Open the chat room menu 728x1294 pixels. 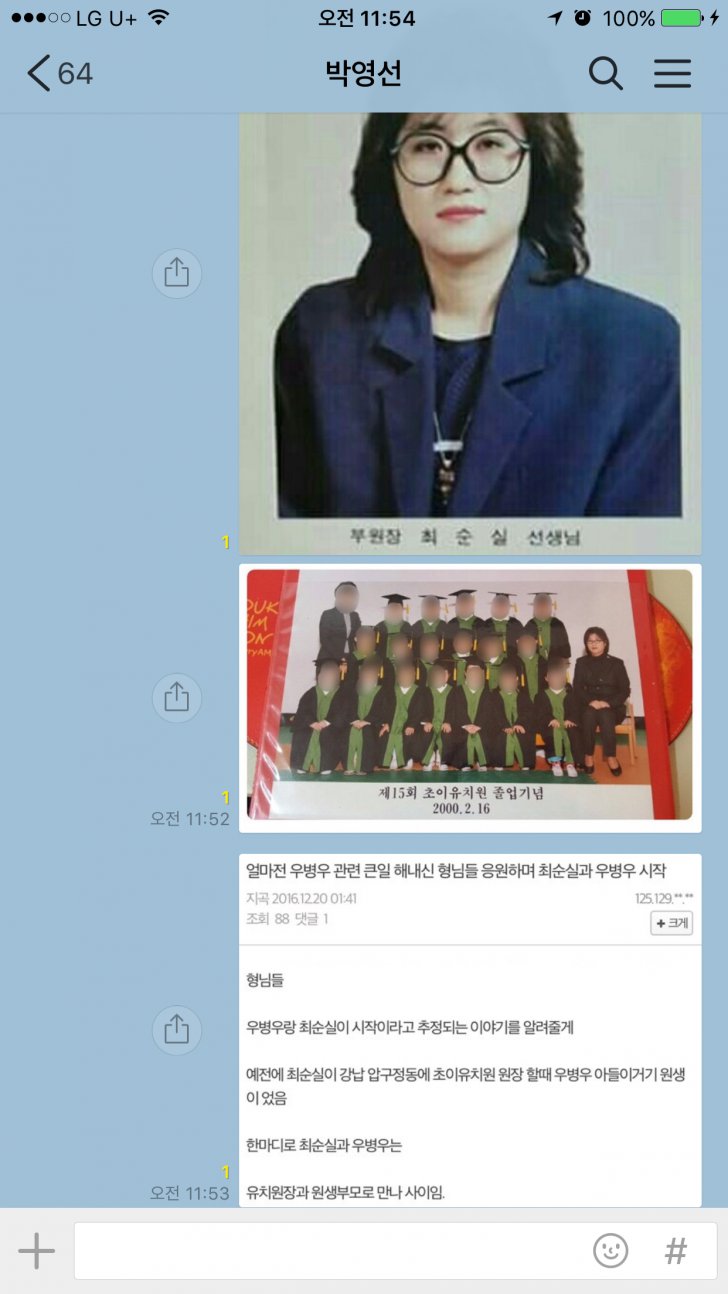point(673,74)
